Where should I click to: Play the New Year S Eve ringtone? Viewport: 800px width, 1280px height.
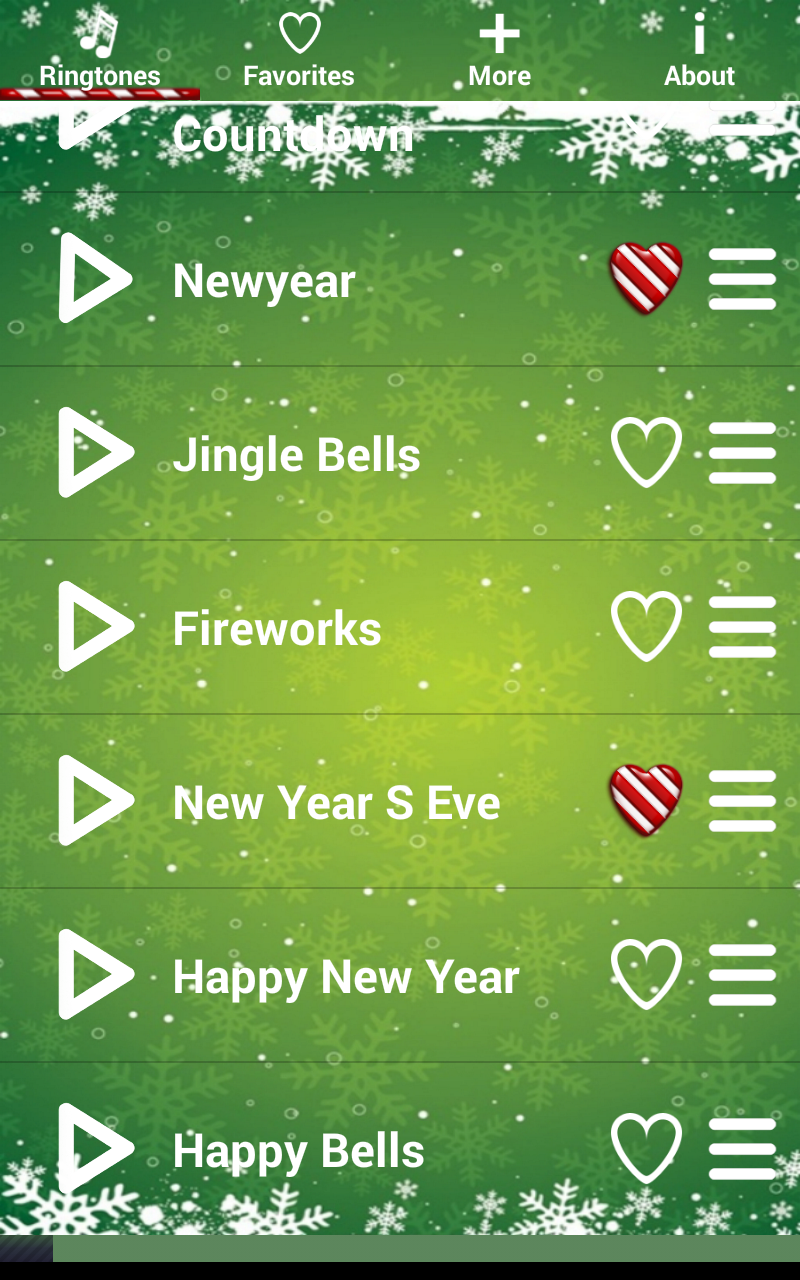(95, 800)
